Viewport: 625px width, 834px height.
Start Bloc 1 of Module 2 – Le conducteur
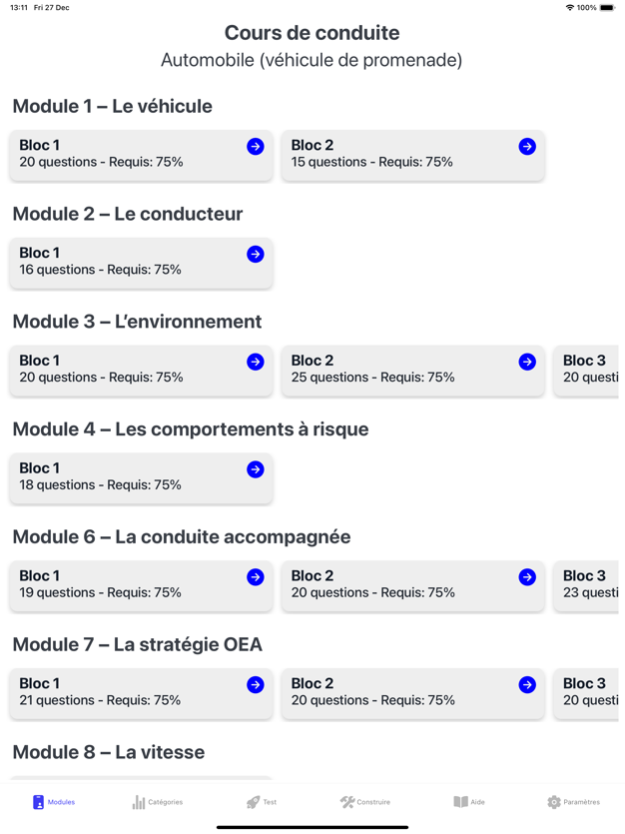[140, 262]
